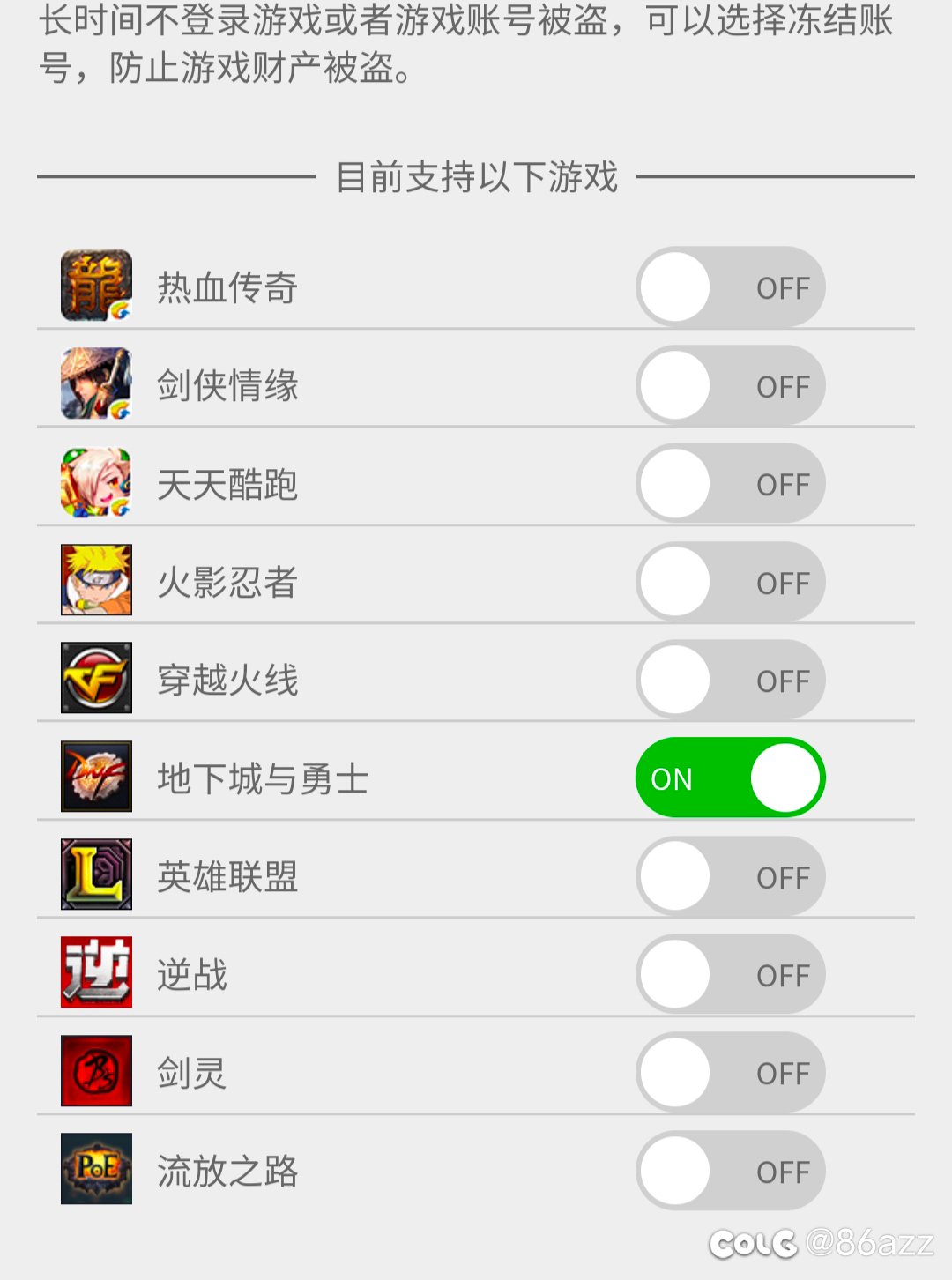The image size is (952, 1280).
Task: Toggle 英雄联盟 account freeze on
Action: (x=730, y=877)
